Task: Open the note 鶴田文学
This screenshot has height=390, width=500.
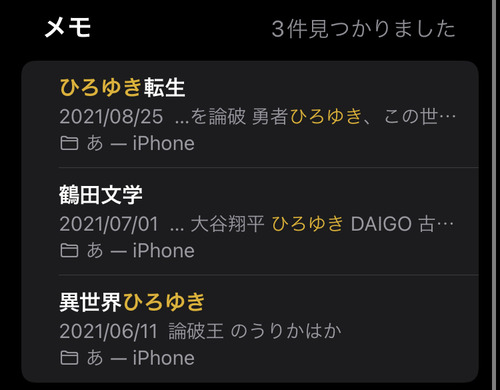Action: point(250,221)
